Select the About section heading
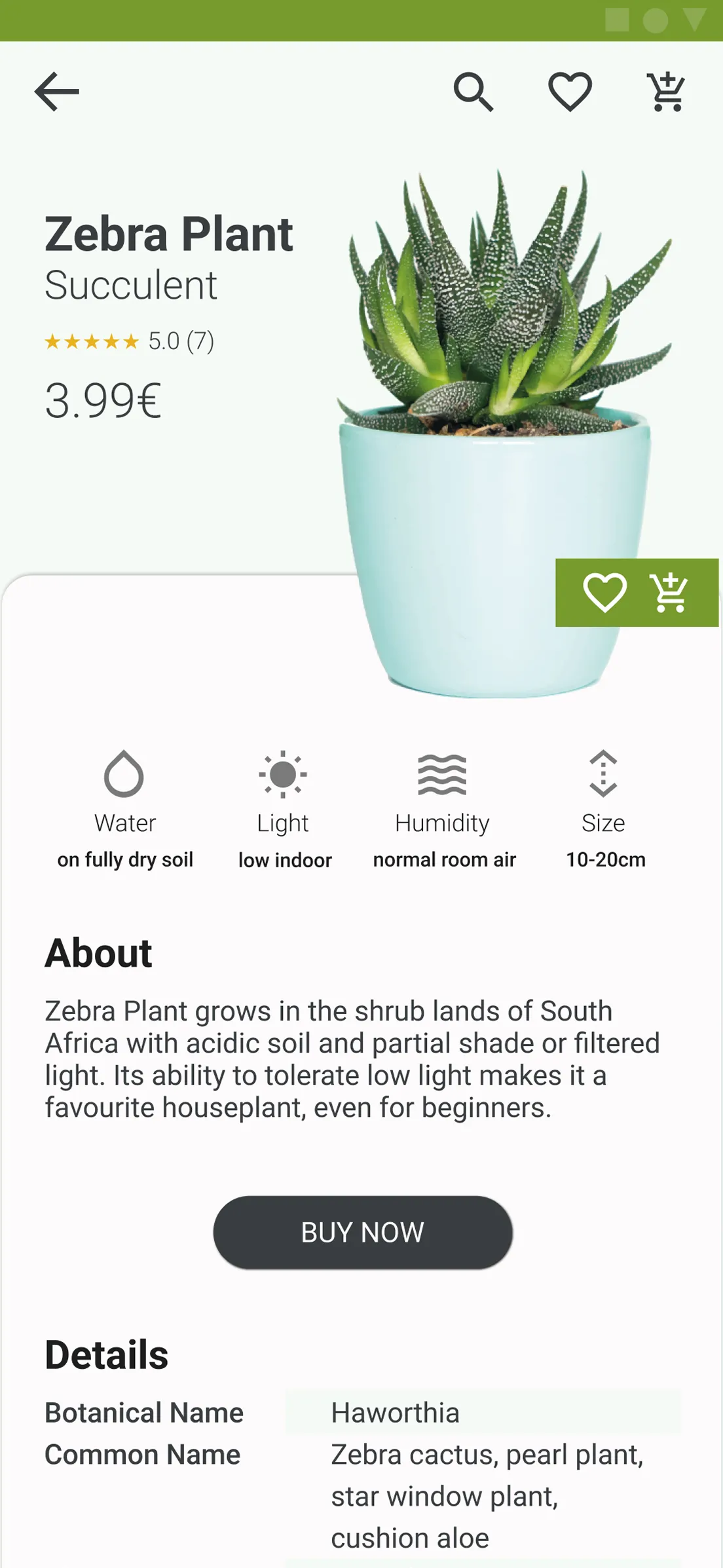The height and width of the screenshot is (1568, 723). (98, 952)
